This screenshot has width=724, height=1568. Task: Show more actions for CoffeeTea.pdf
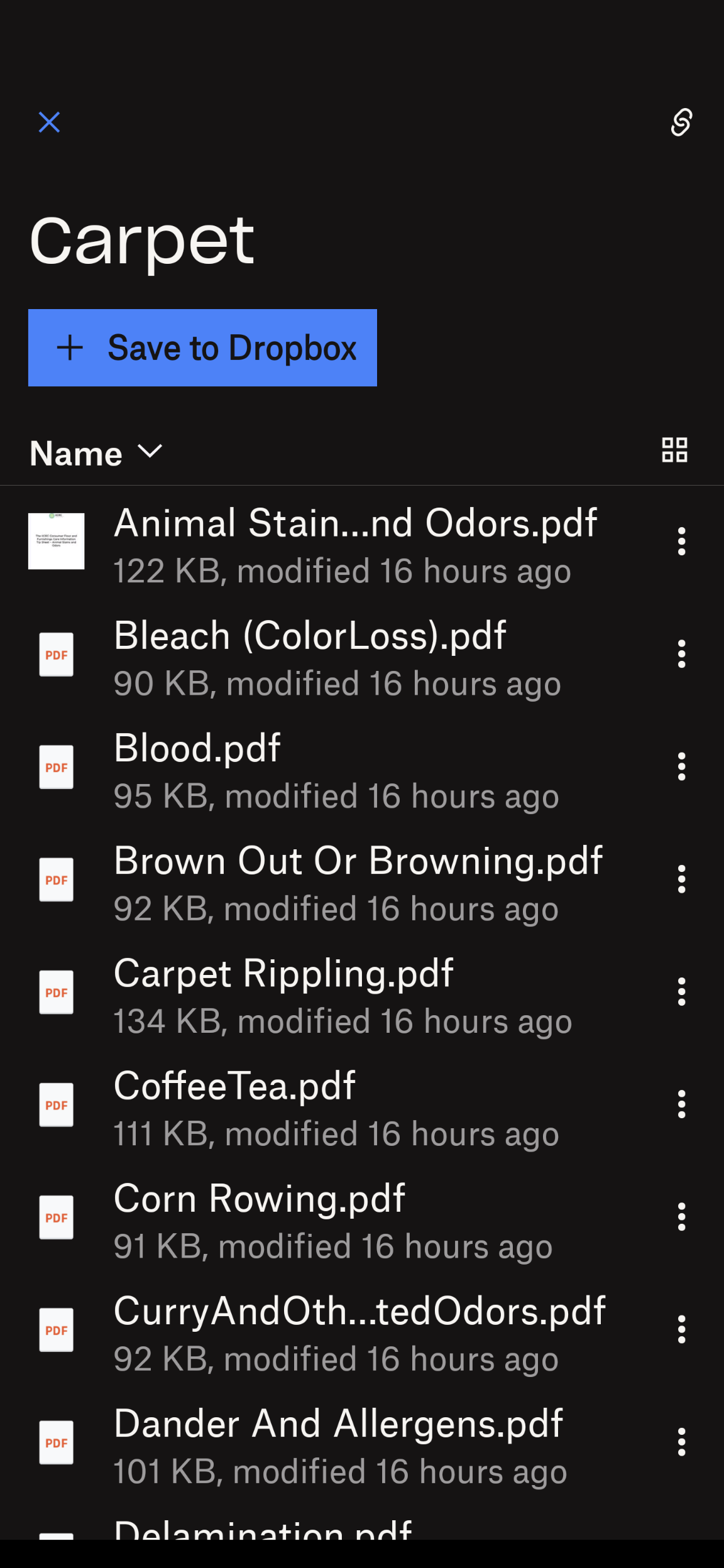pyautogui.click(x=681, y=1104)
